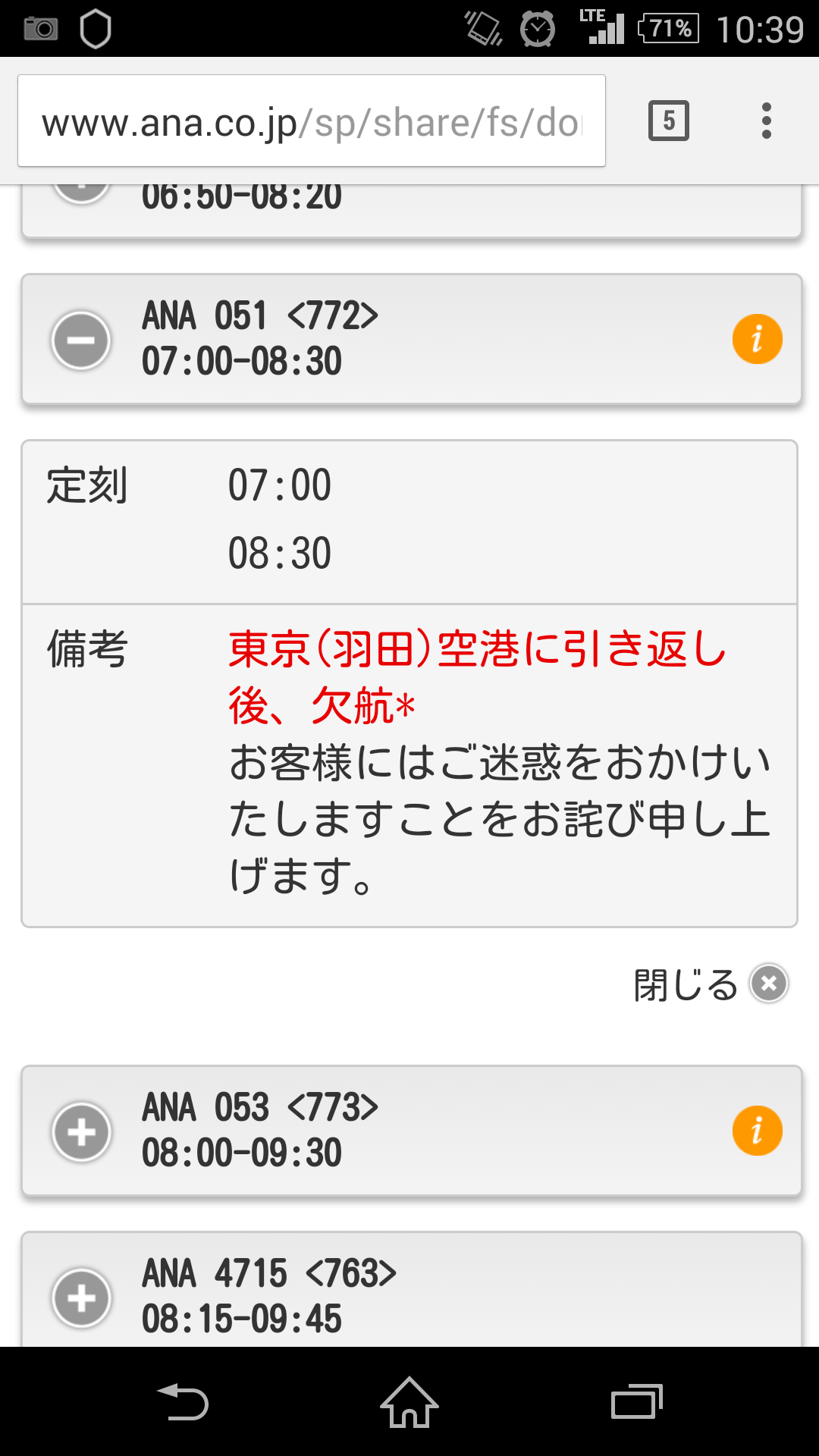The width and height of the screenshot is (819, 1456).
Task: Go back using the system back button
Action: pos(183,1402)
